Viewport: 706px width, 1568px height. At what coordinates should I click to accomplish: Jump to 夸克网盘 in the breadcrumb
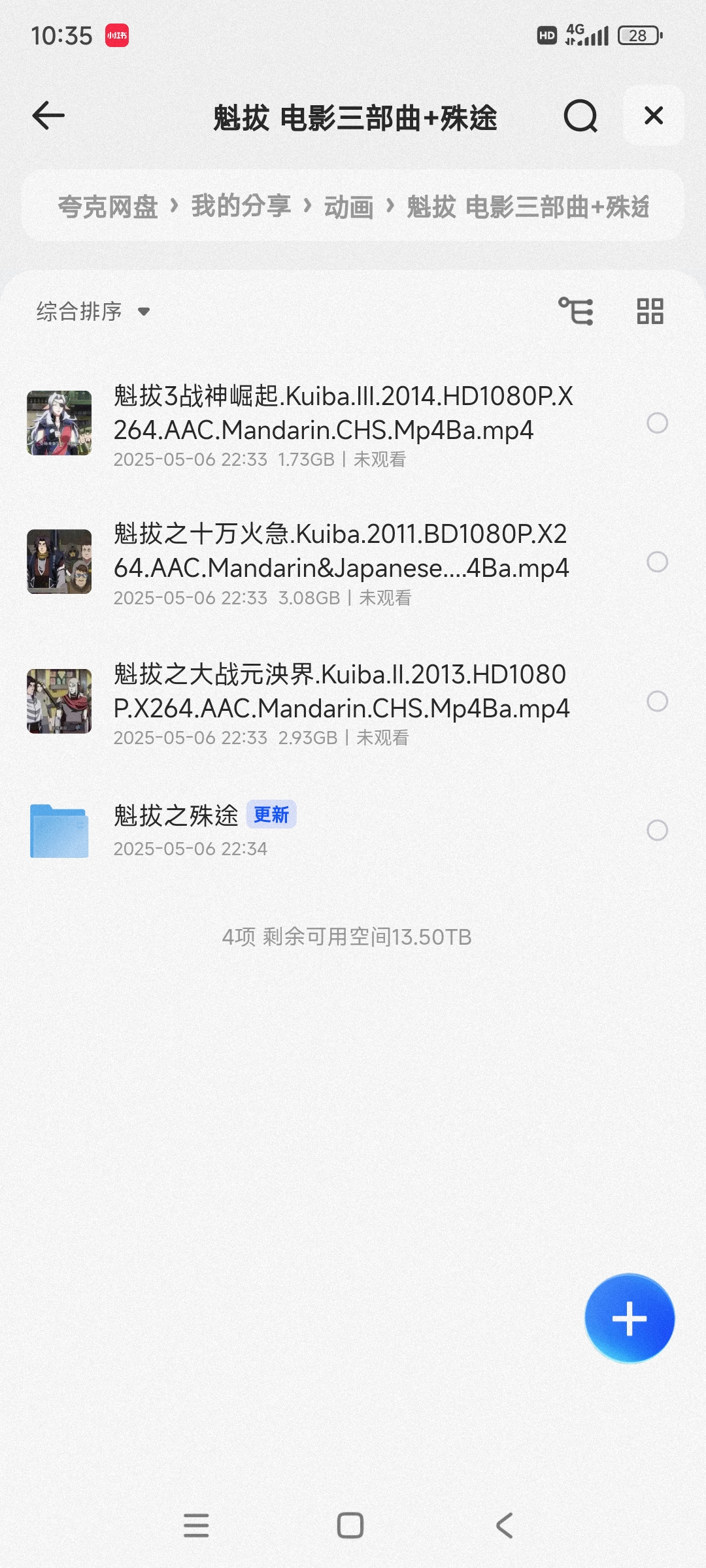coord(108,207)
